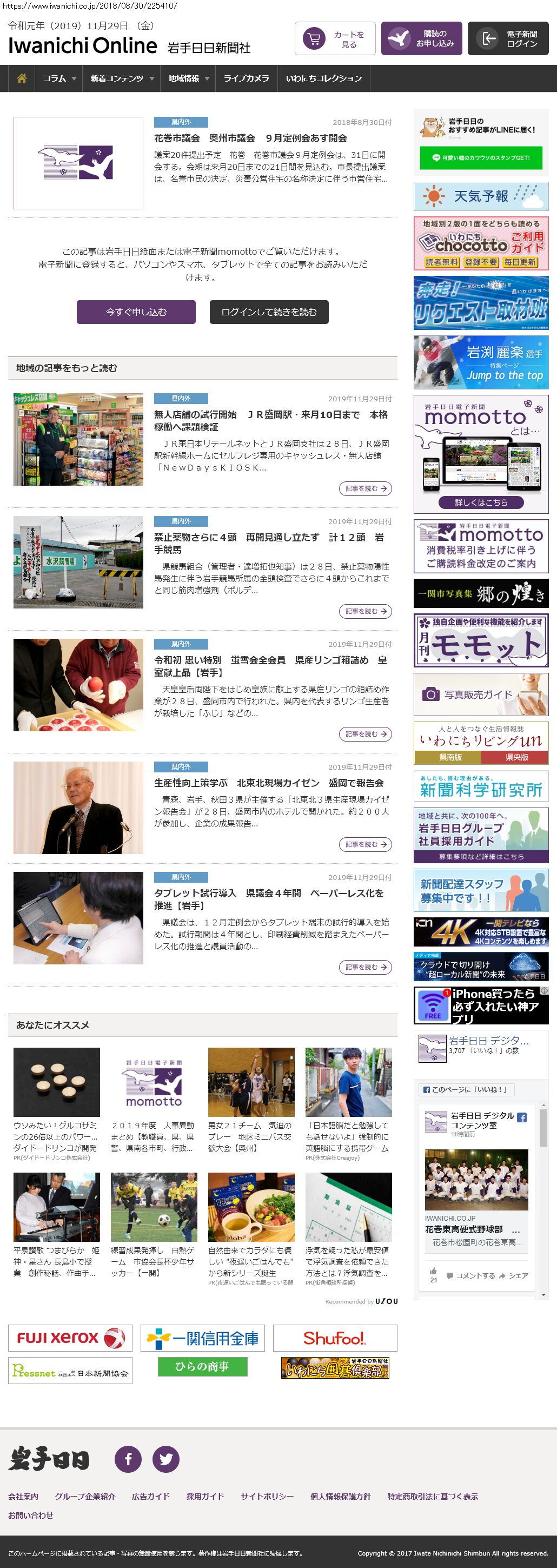Open the chocotto ご利用ガイド banner

(x=481, y=243)
